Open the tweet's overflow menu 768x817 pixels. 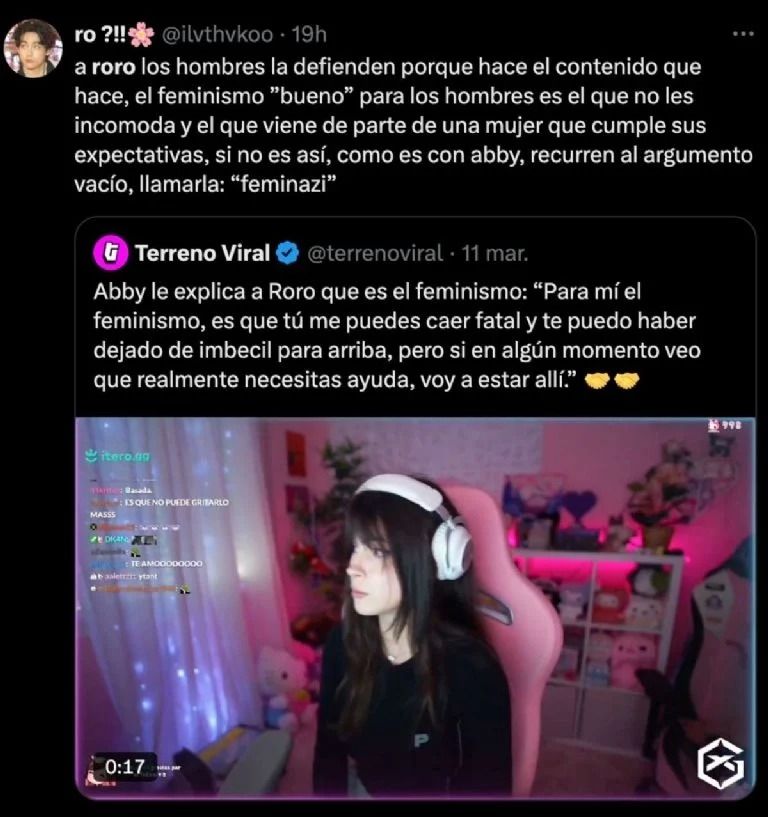pyautogui.click(x=743, y=33)
